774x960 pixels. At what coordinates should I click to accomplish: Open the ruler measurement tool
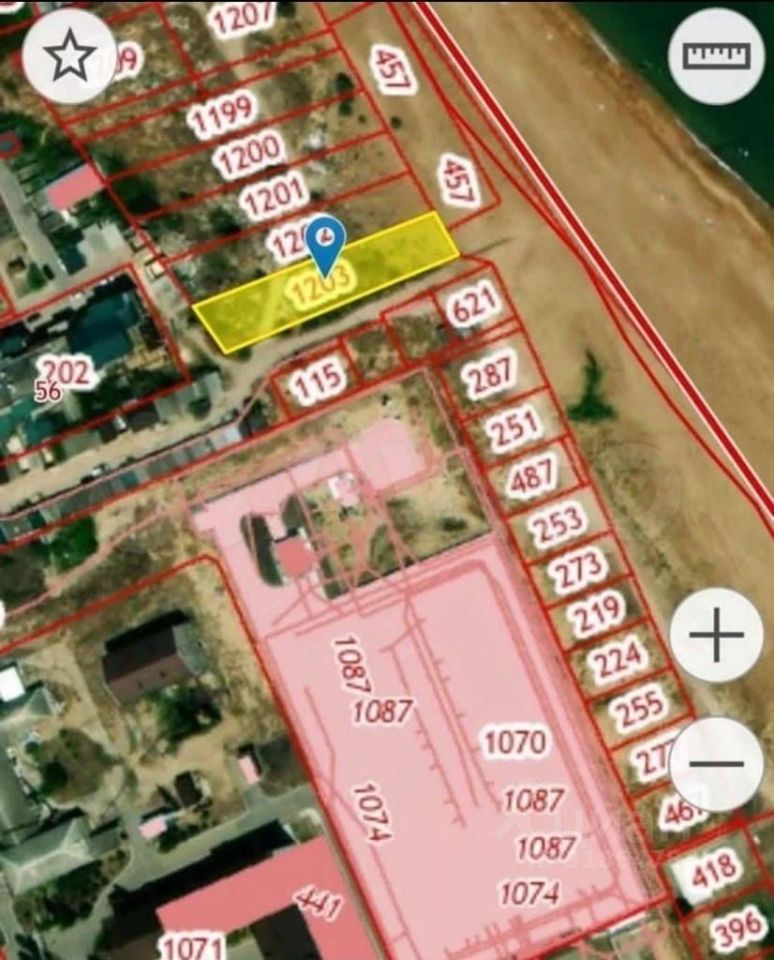(x=716, y=56)
